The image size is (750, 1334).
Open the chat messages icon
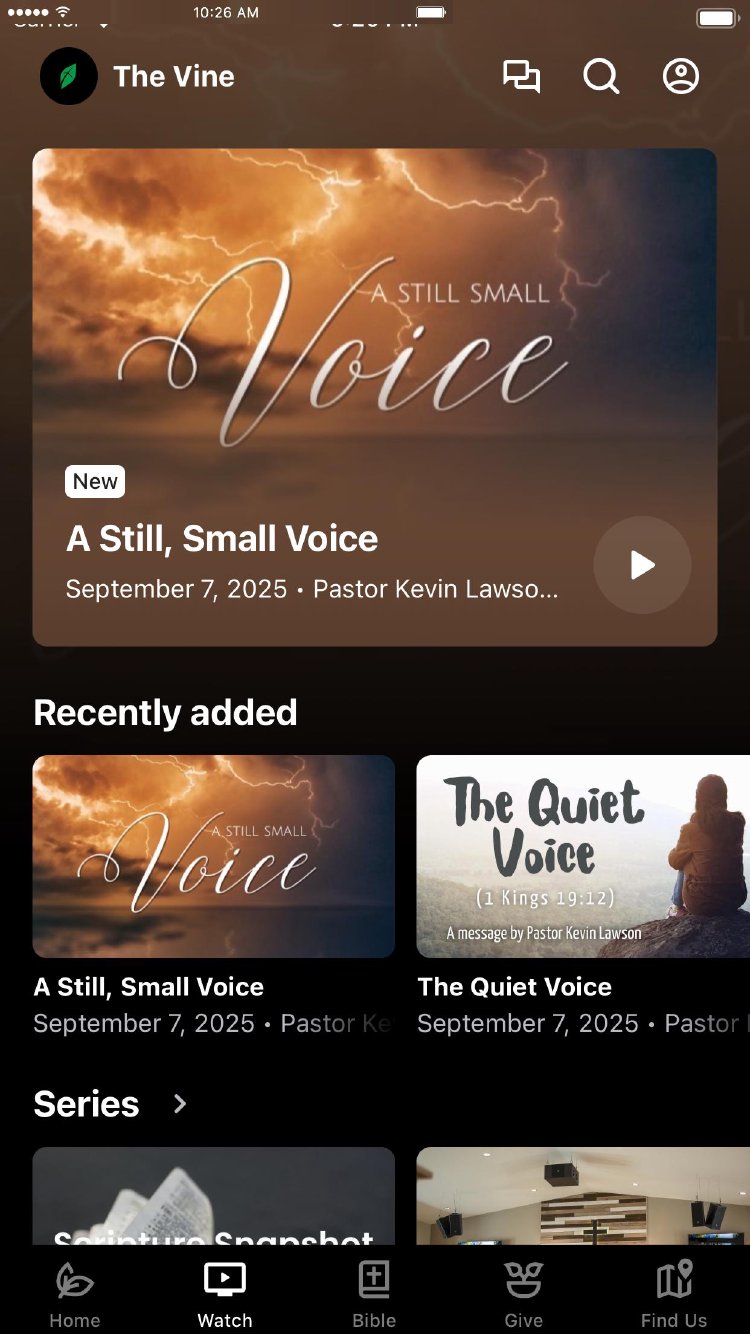coord(521,77)
